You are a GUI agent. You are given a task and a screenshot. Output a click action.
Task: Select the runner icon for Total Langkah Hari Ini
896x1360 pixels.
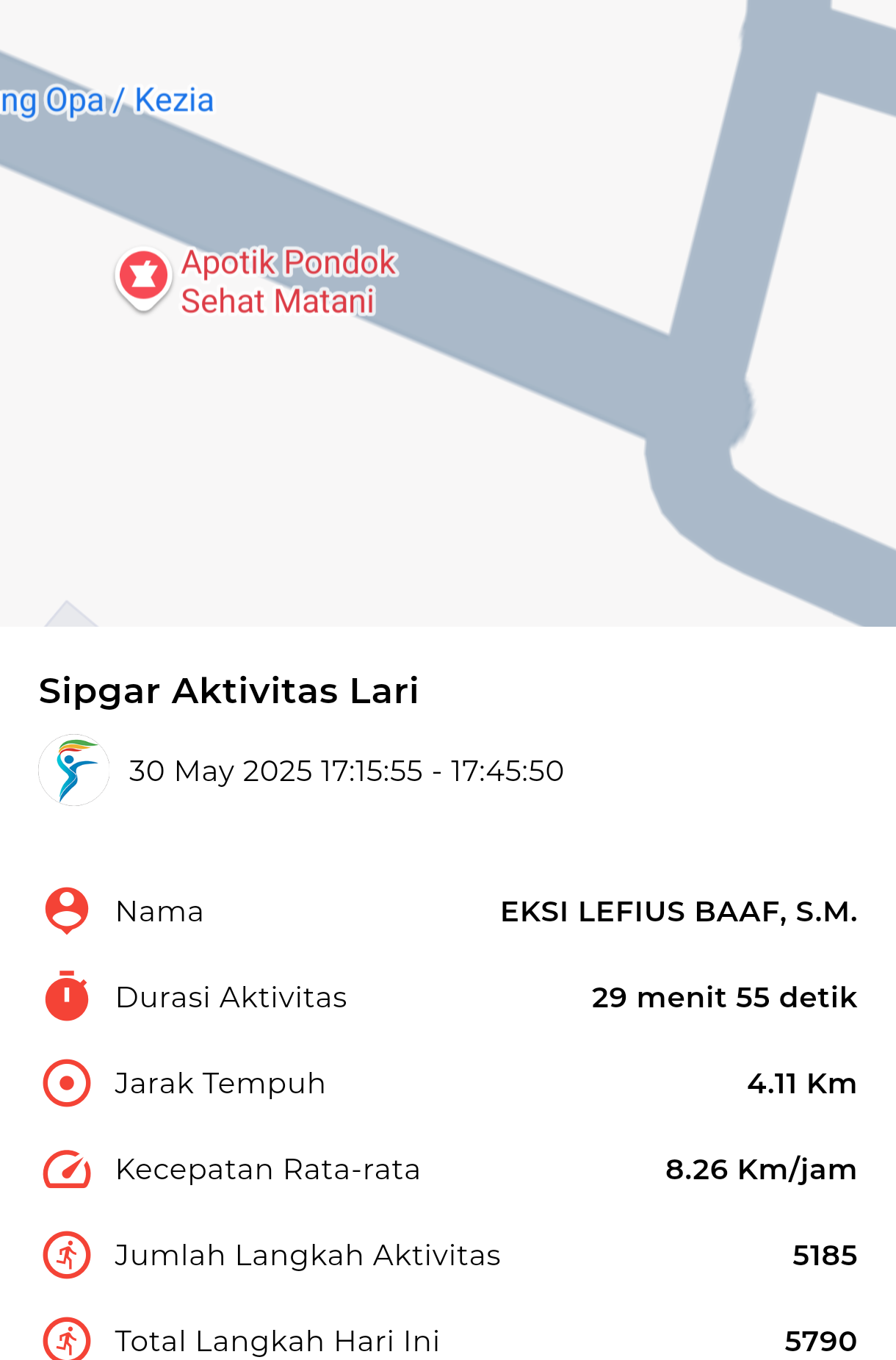[65, 1337]
